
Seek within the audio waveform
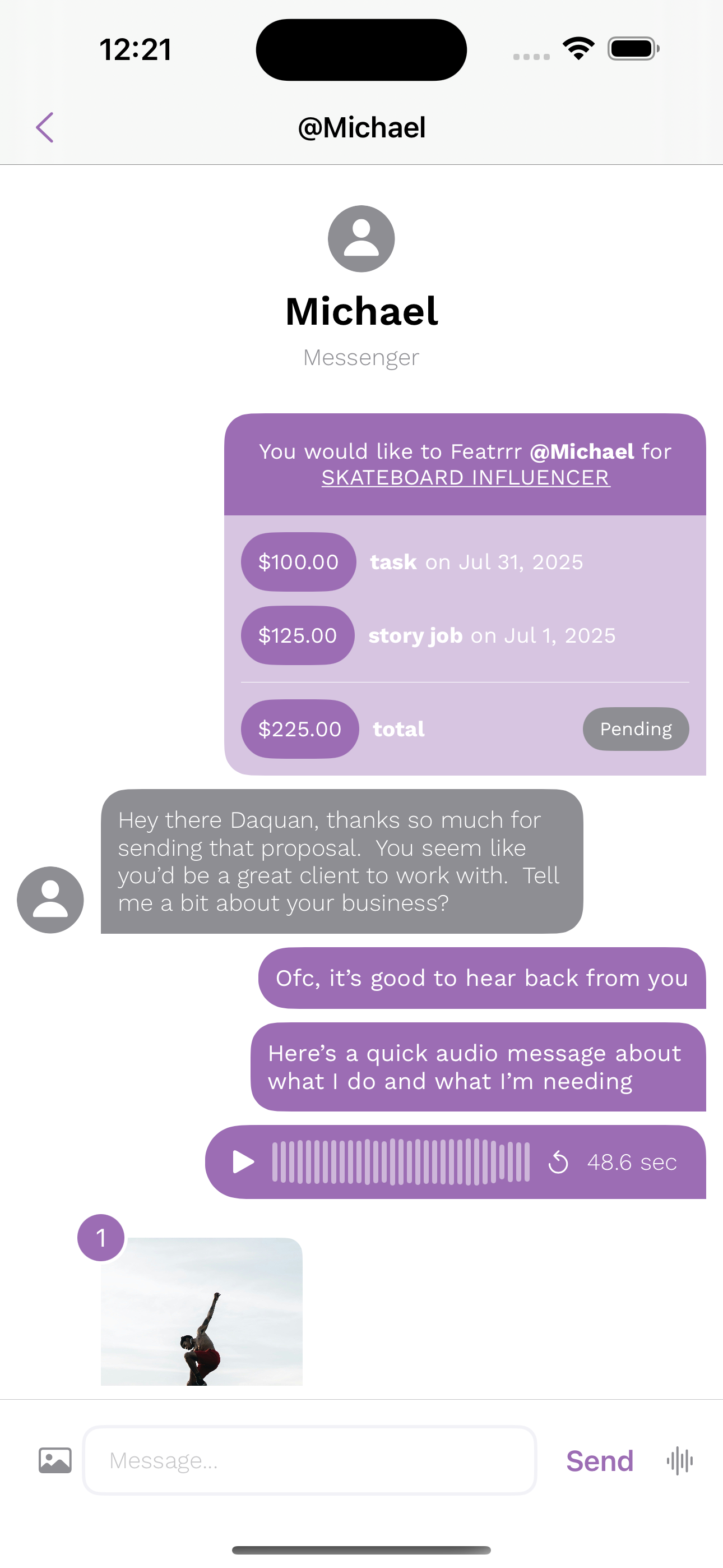pyautogui.click(x=400, y=1162)
